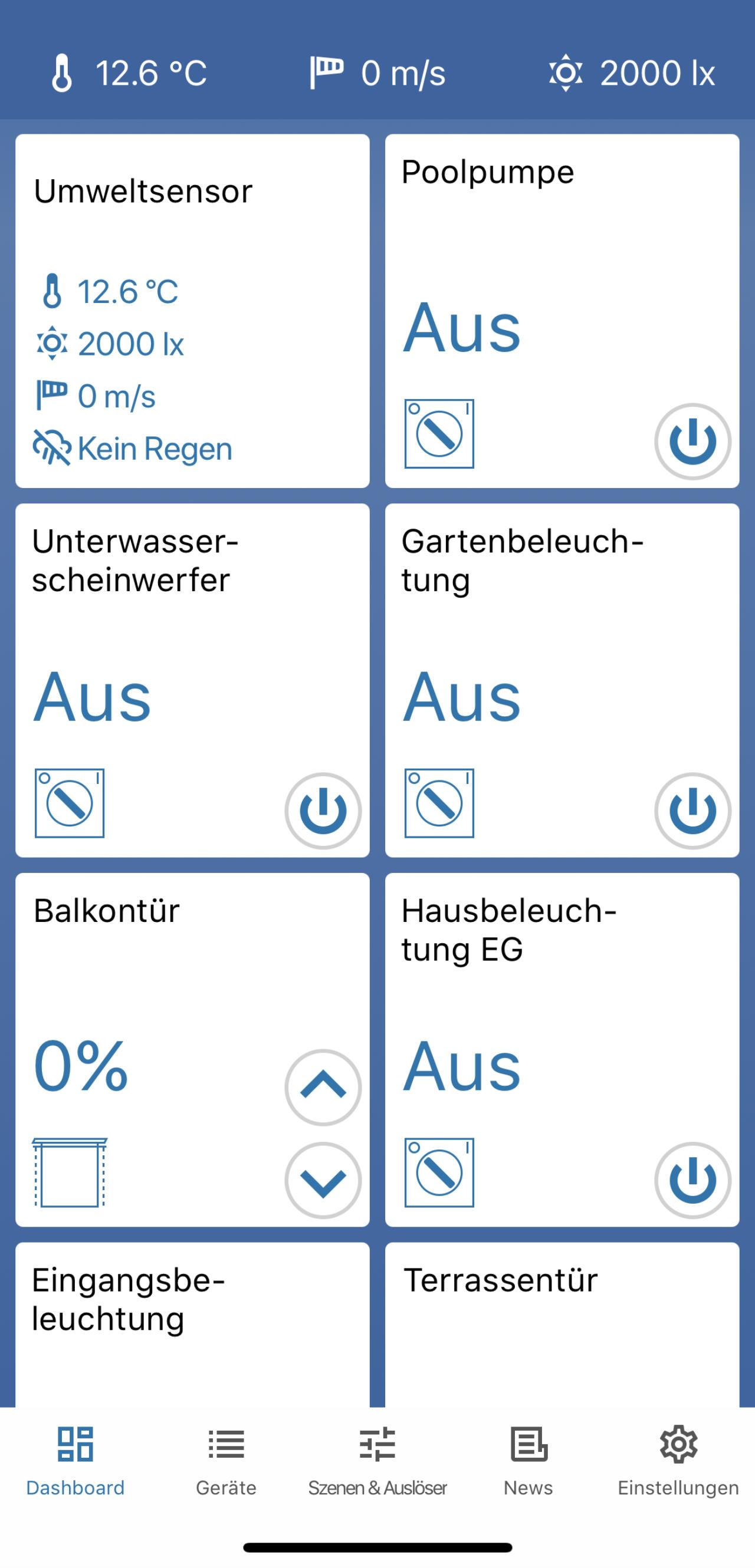This screenshot has width=755, height=1568.
Task: Lower the Balkontür shutter with down arrow
Action: click(x=323, y=1180)
